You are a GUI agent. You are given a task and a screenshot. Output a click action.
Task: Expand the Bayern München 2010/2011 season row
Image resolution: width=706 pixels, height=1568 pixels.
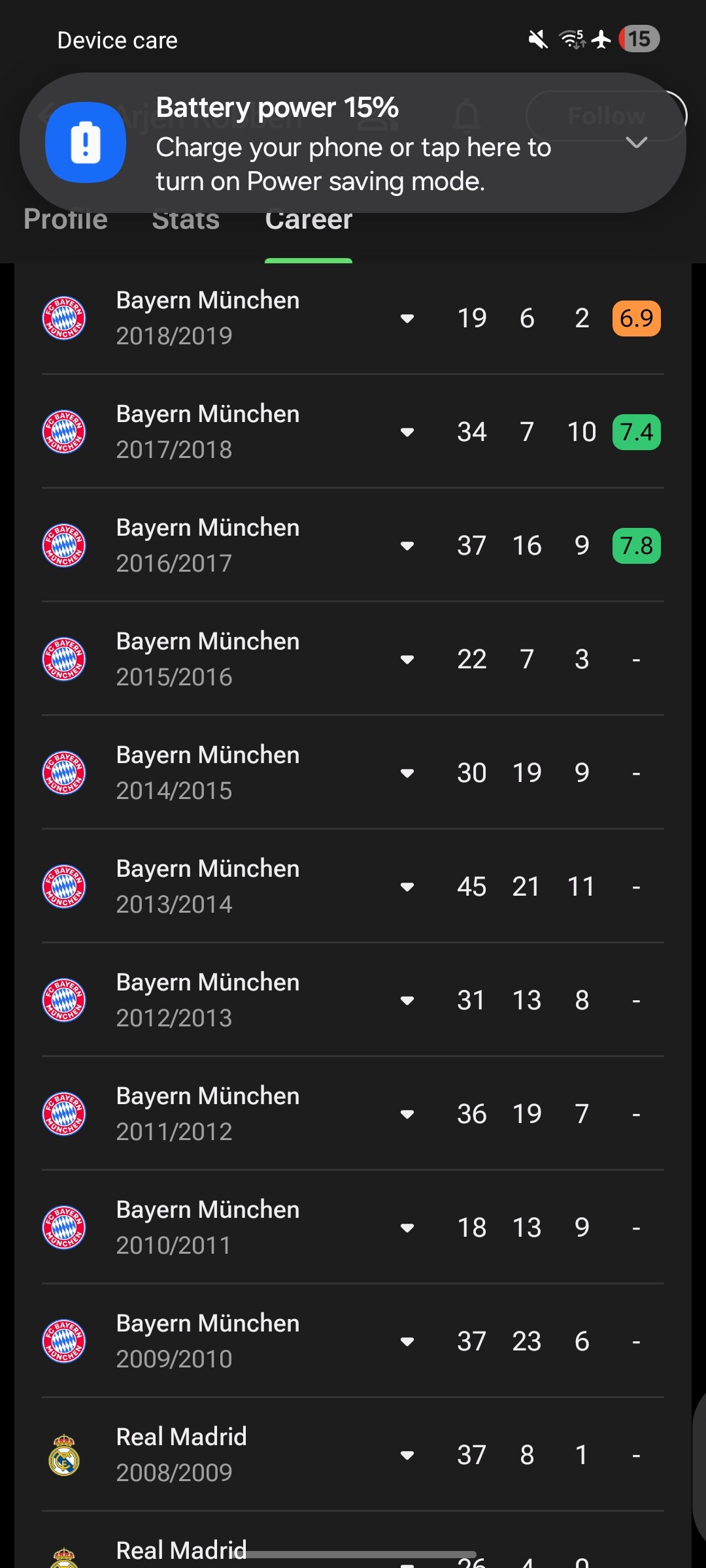tap(407, 1228)
